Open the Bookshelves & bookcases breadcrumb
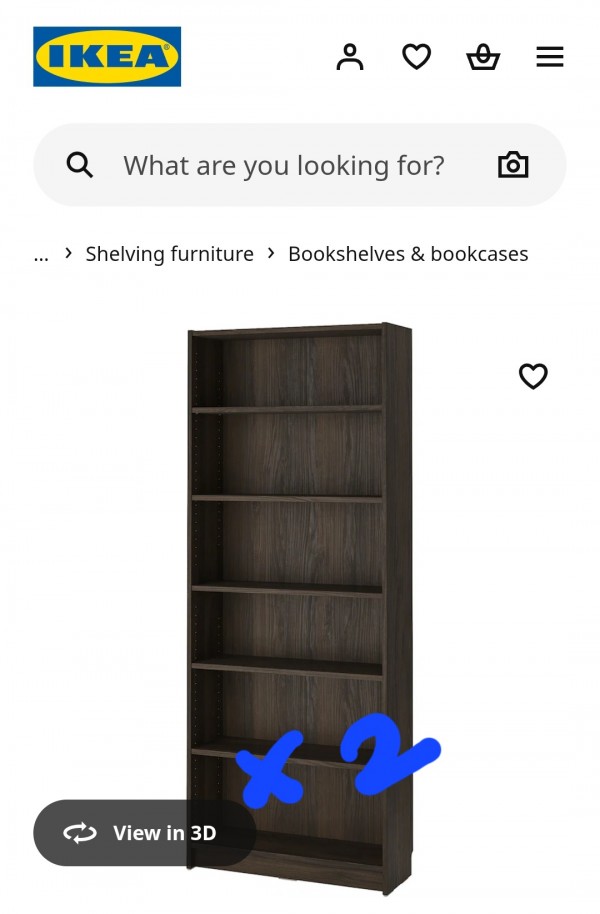Image resolution: width=600 pixels, height=914 pixels. [x=408, y=254]
